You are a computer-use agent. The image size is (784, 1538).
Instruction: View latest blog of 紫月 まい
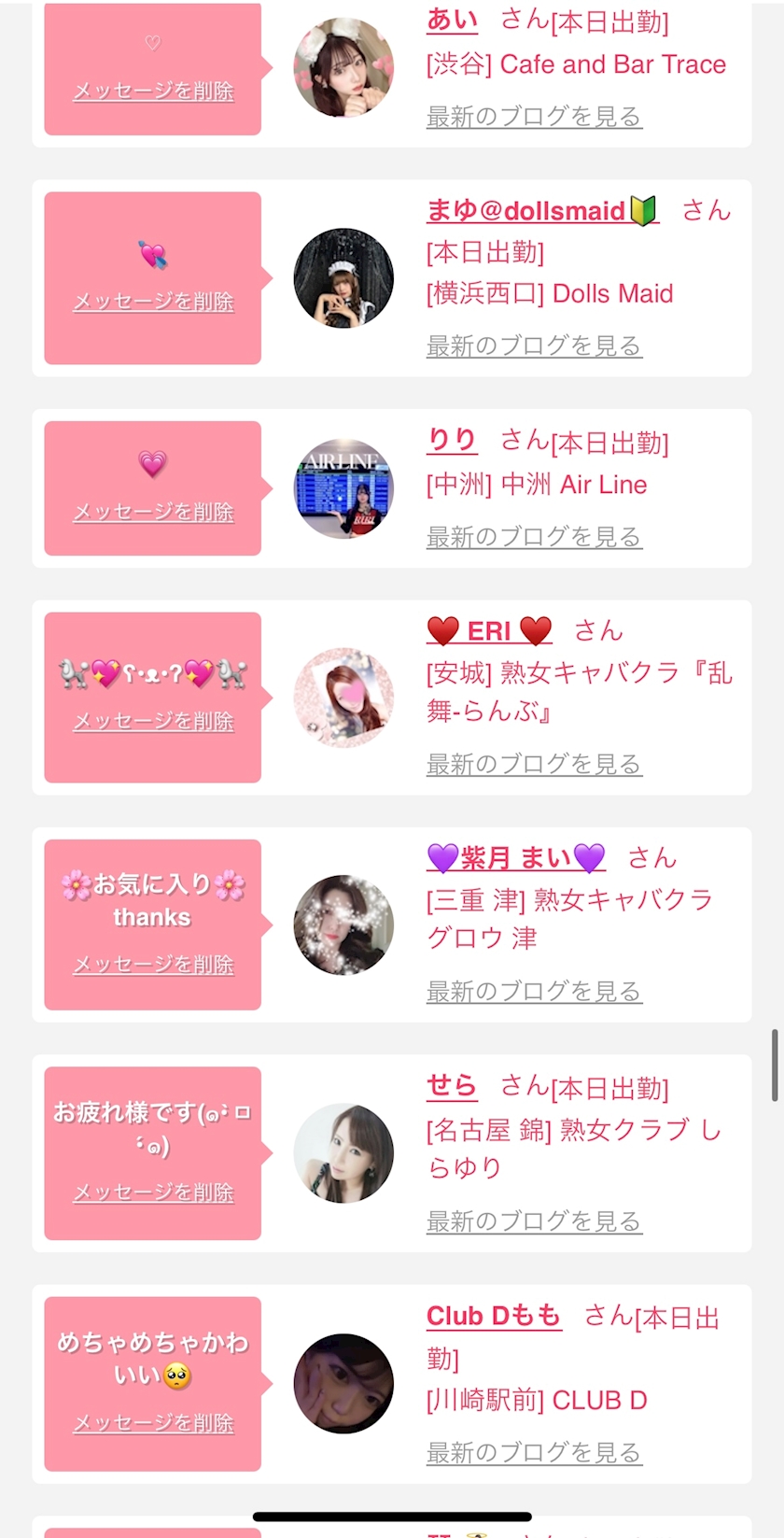click(x=534, y=991)
